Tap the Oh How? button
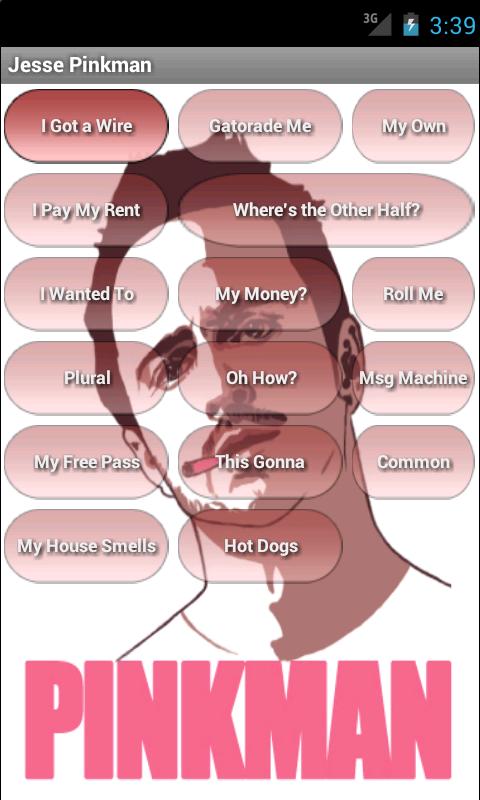This screenshot has height=800, width=480. [x=260, y=378]
